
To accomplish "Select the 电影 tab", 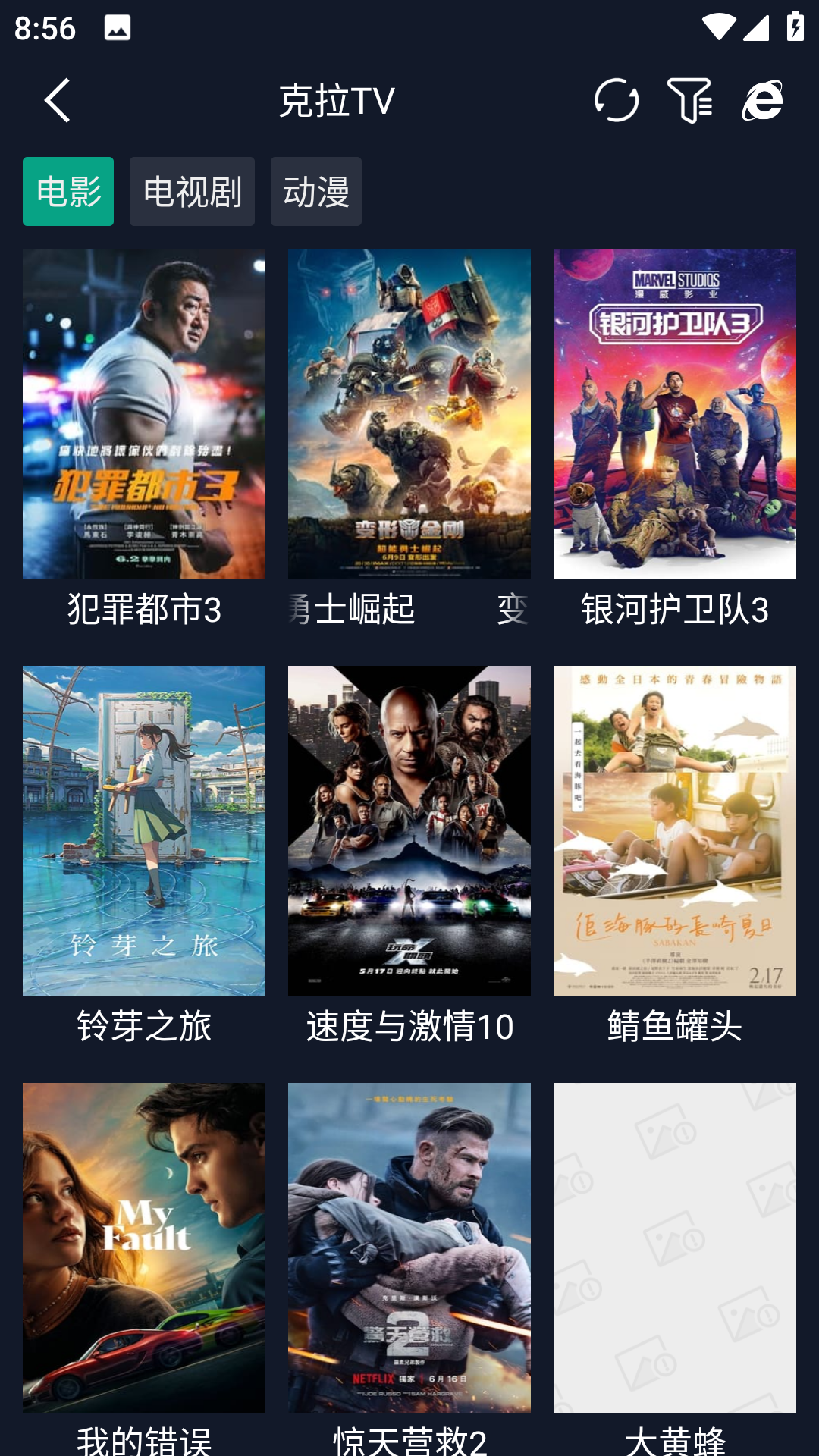I will point(68,191).
